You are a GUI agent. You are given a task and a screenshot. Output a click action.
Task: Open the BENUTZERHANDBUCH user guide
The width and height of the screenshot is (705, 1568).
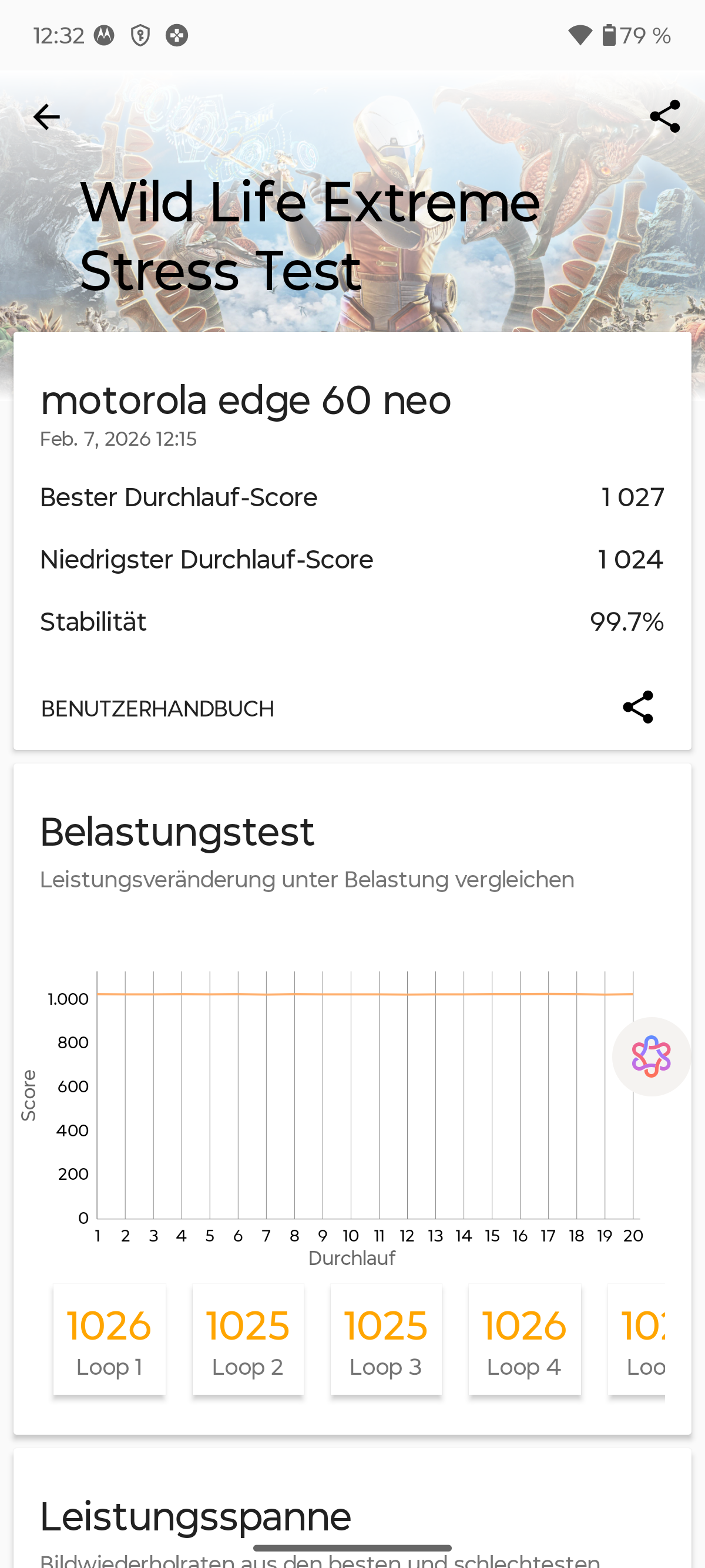click(x=157, y=708)
